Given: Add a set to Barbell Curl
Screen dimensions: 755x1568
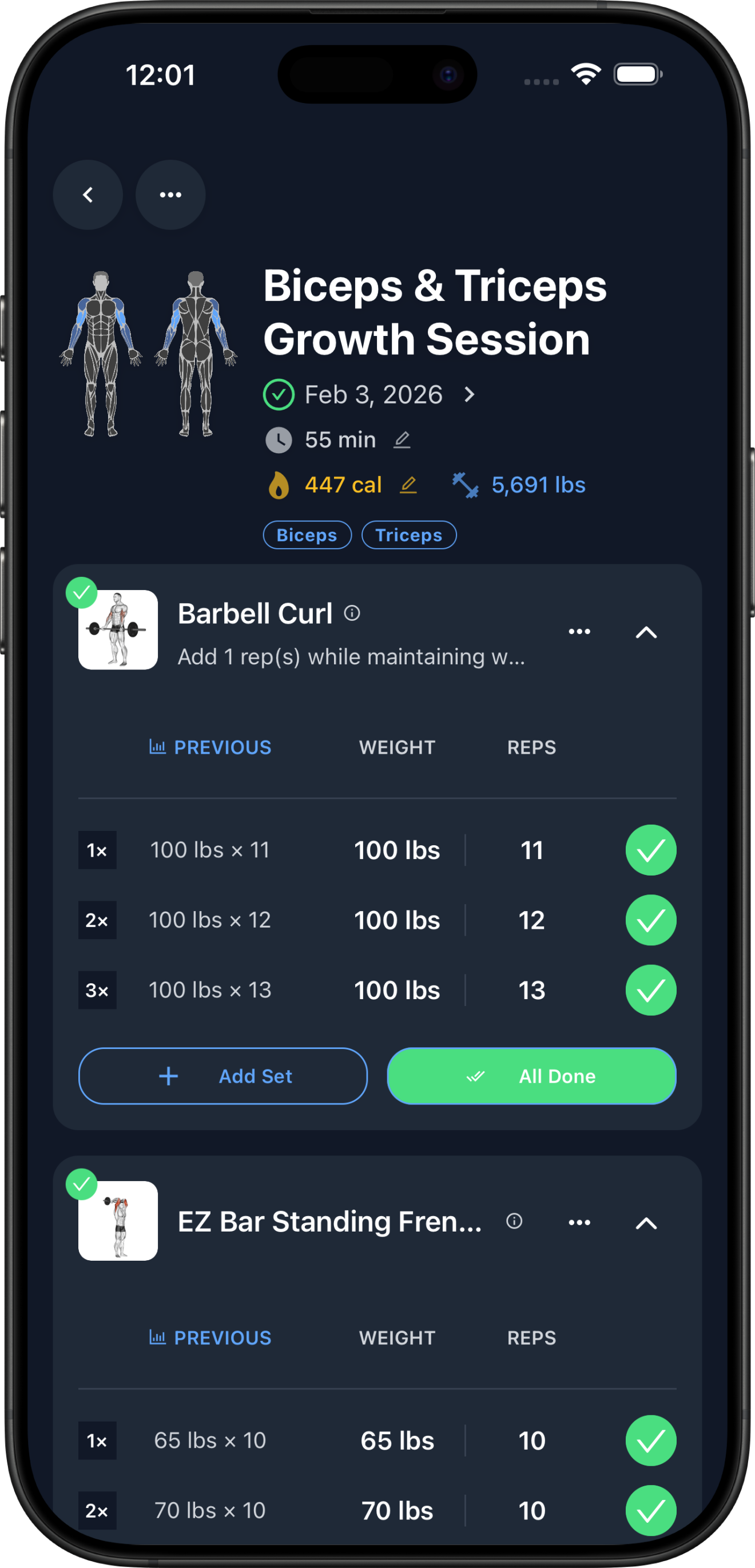Looking at the screenshot, I should click(x=222, y=1076).
